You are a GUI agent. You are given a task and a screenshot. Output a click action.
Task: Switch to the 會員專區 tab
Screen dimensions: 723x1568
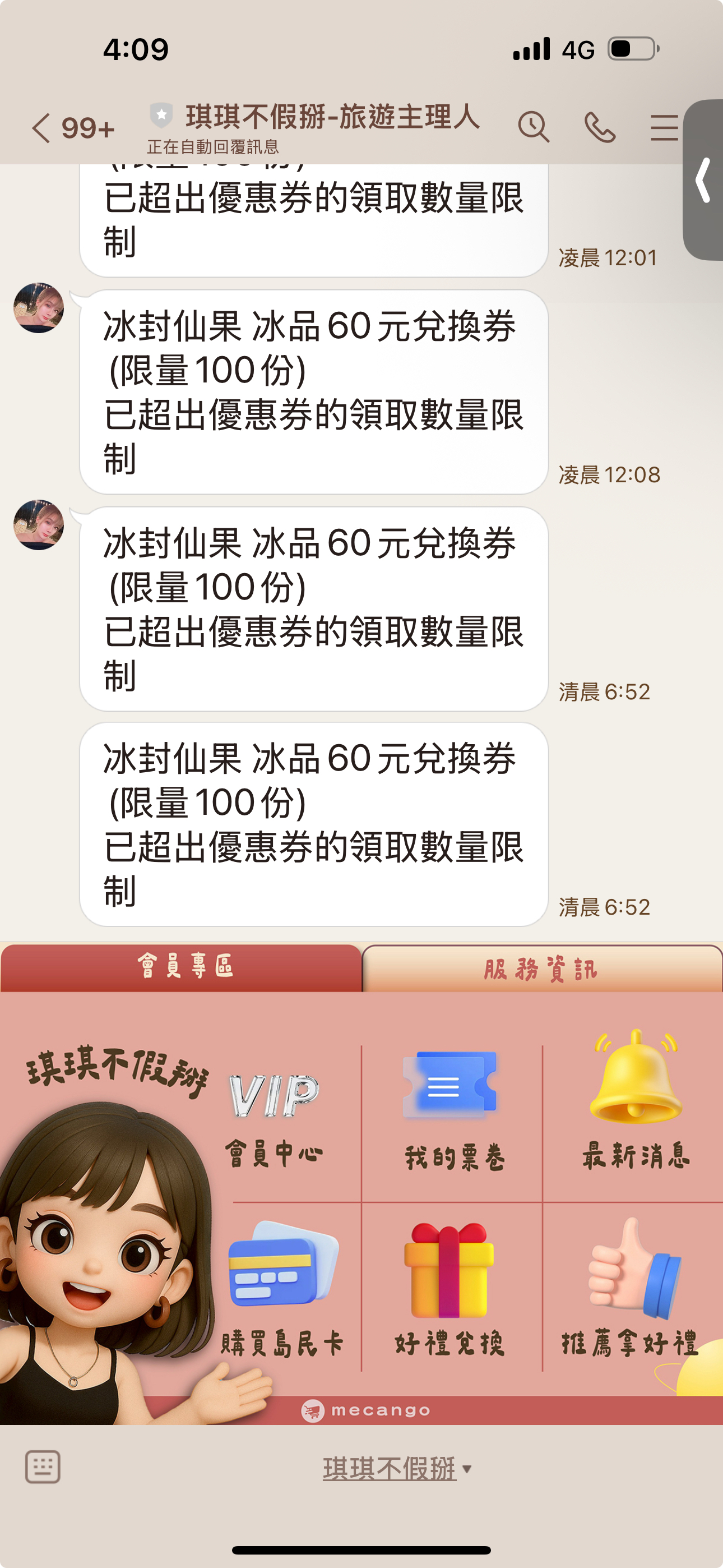pos(182,967)
